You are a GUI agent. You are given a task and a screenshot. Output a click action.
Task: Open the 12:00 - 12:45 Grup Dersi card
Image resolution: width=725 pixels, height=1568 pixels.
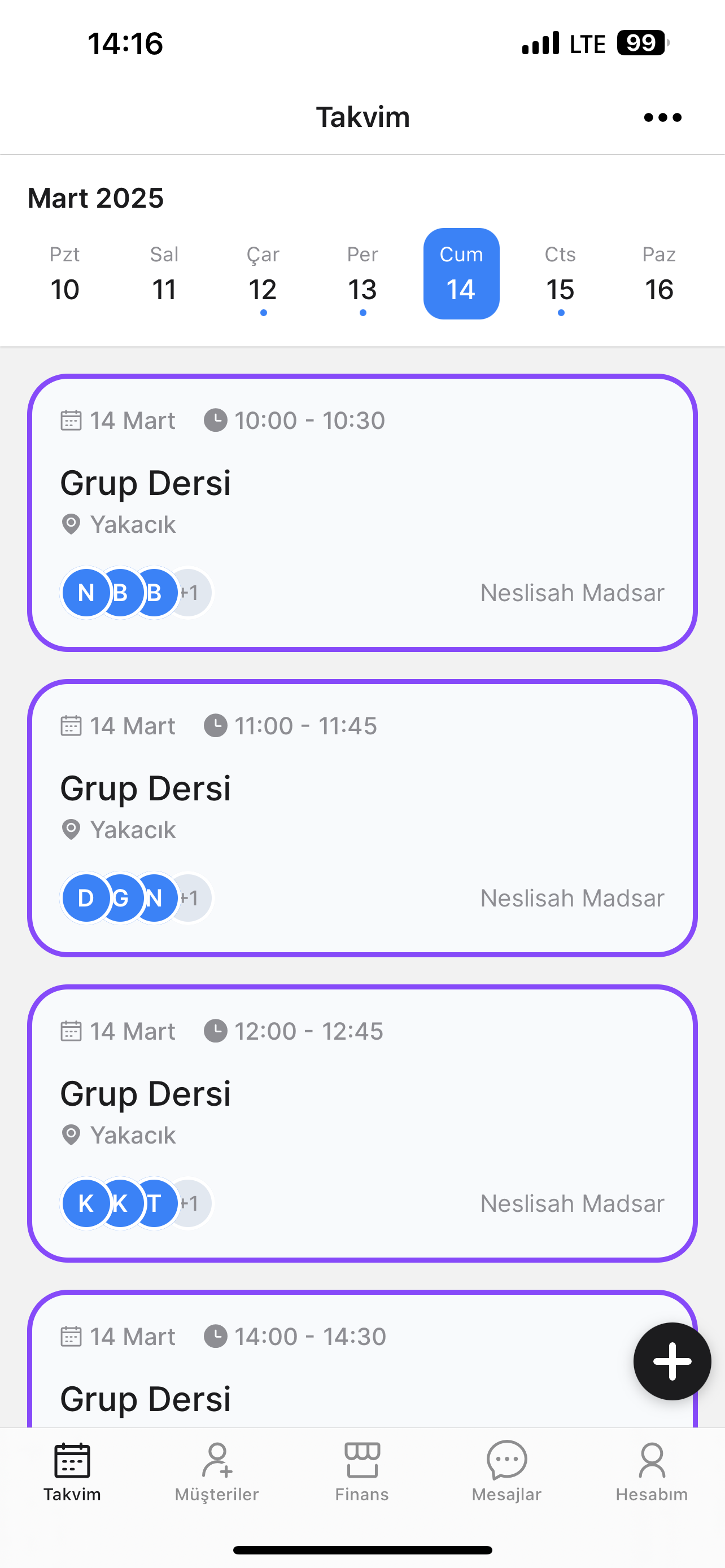[x=362, y=1123]
